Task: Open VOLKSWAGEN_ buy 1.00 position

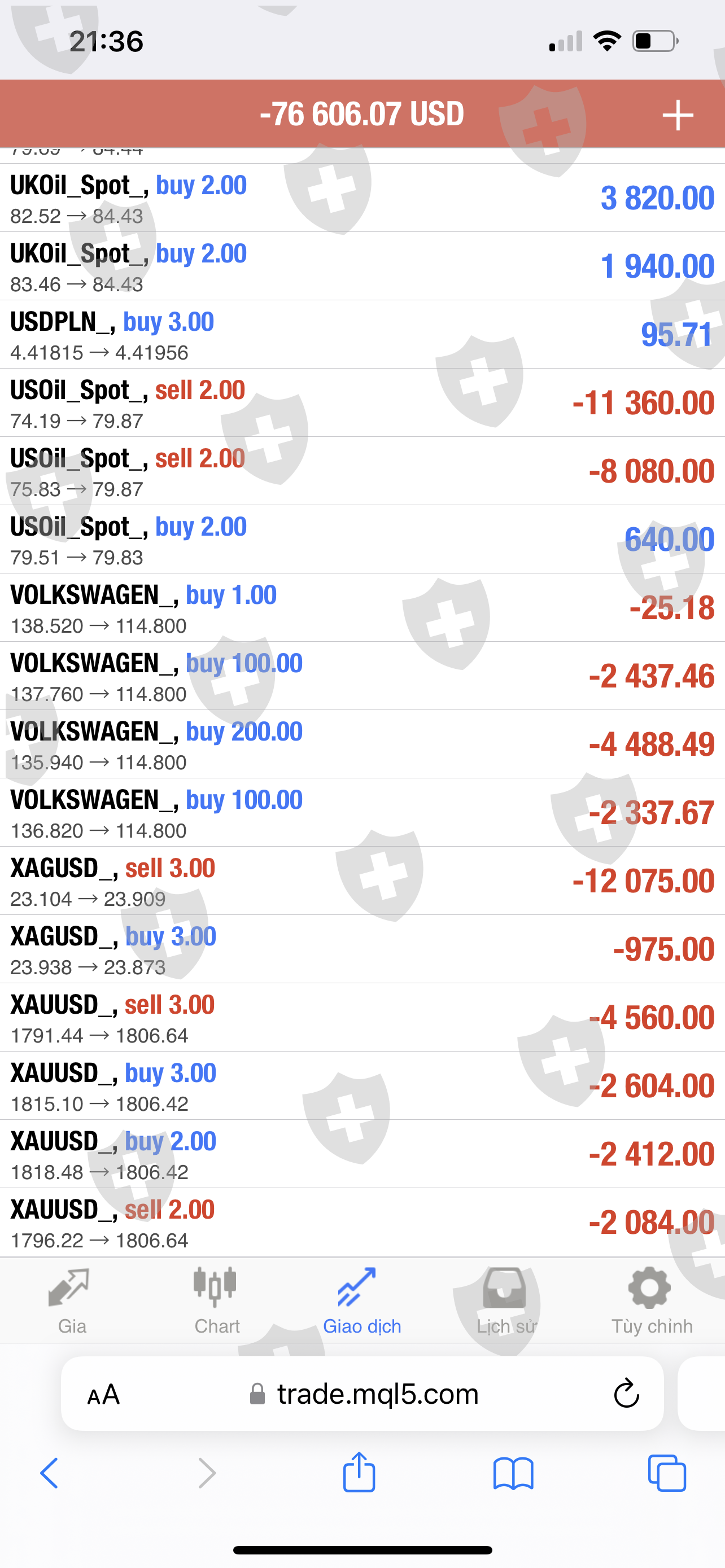Action: click(x=362, y=607)
